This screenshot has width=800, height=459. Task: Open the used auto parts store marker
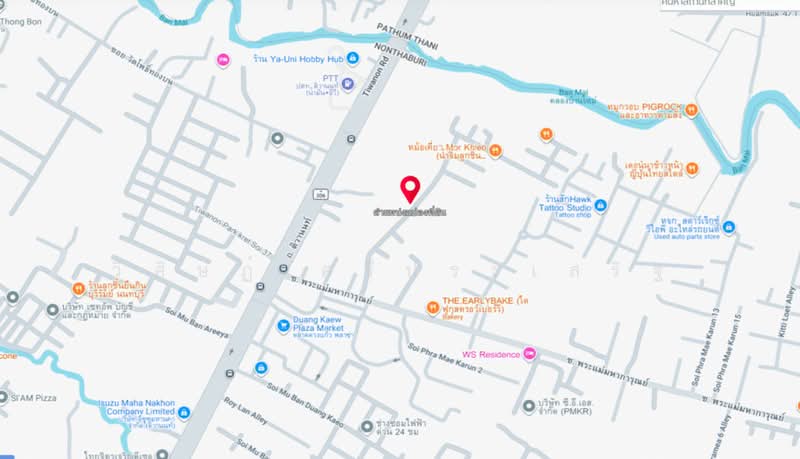(x=729, y=229)
